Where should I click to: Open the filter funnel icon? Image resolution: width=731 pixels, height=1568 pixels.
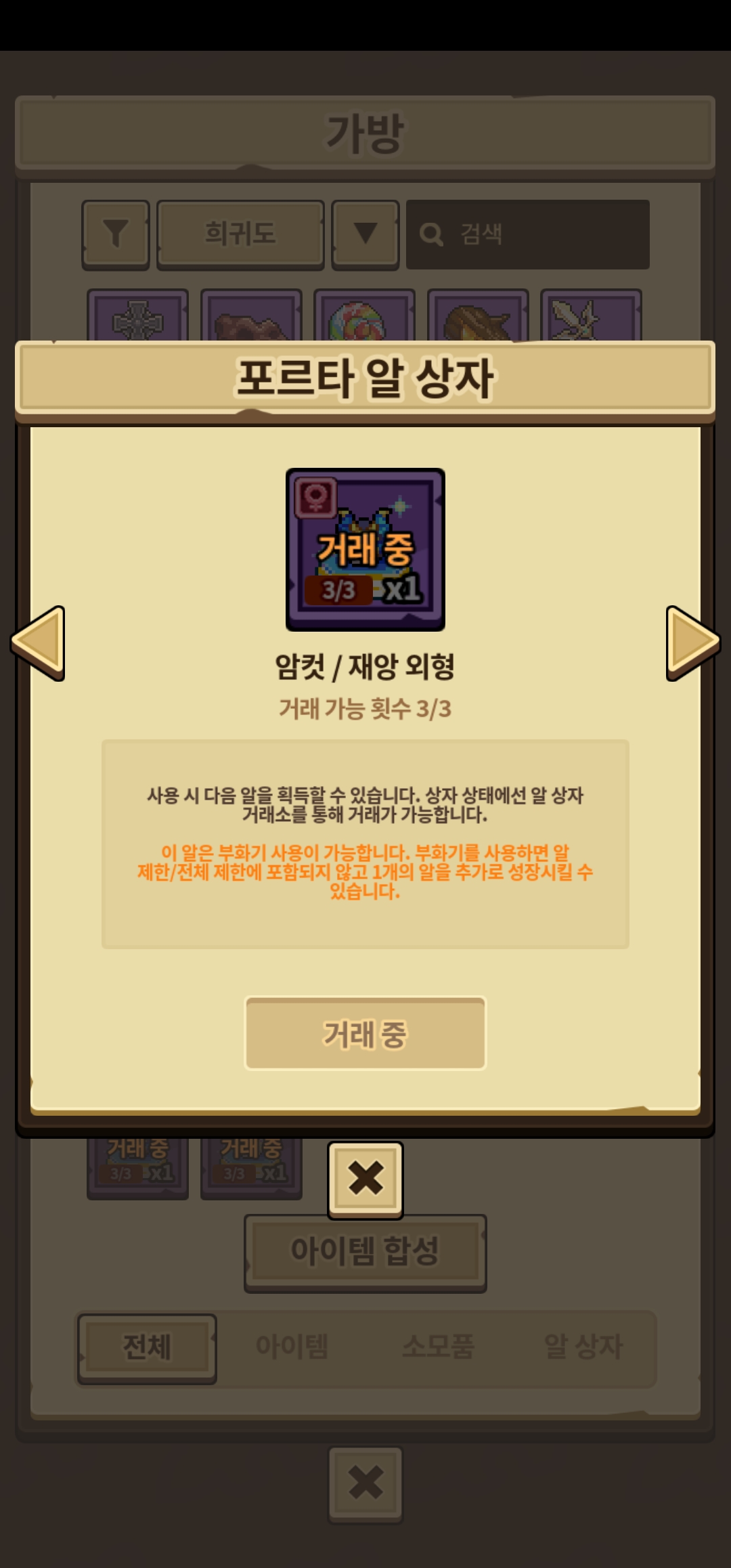pyautogui.click(x=116, y=235)
